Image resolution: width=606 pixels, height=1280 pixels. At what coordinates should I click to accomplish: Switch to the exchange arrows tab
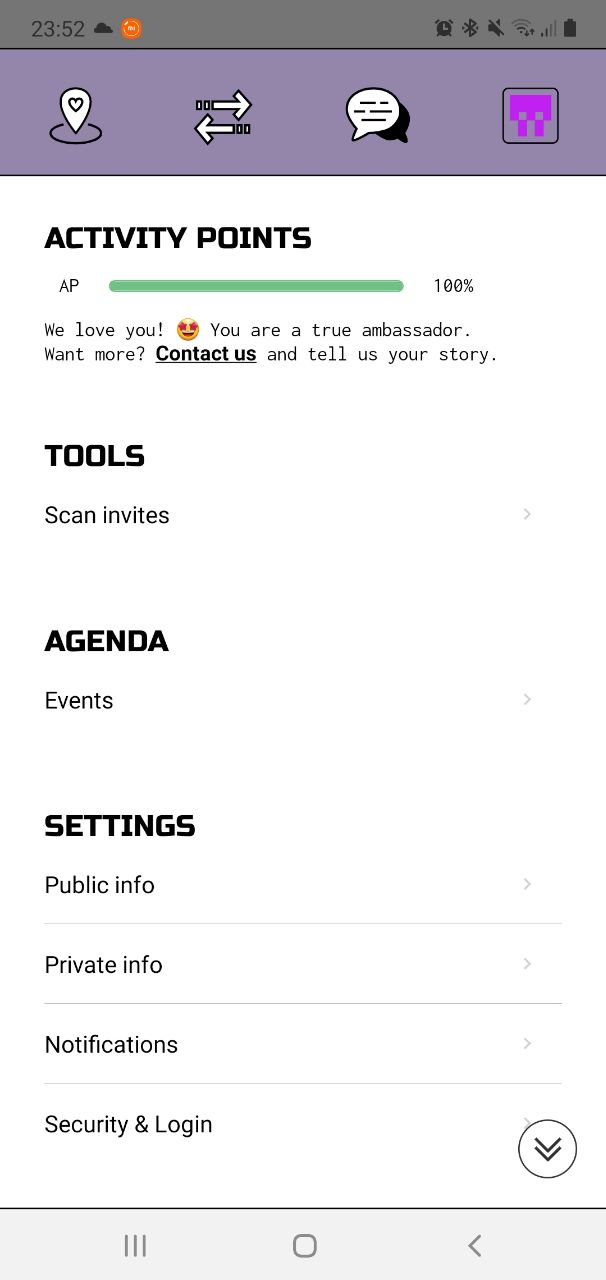(223, 117)
